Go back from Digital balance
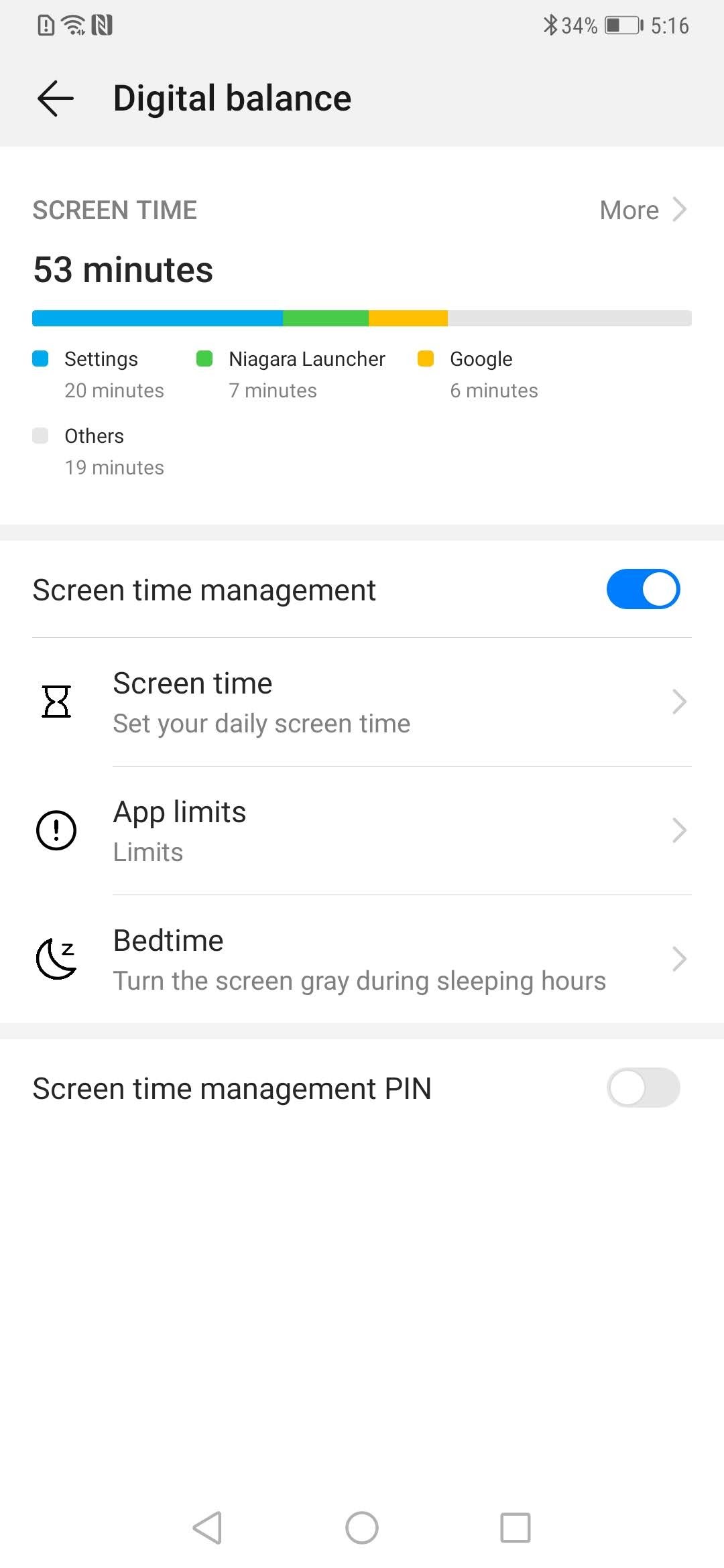Image resolution: width=724 pixels, height=1568 pixels. coord(55,99)
